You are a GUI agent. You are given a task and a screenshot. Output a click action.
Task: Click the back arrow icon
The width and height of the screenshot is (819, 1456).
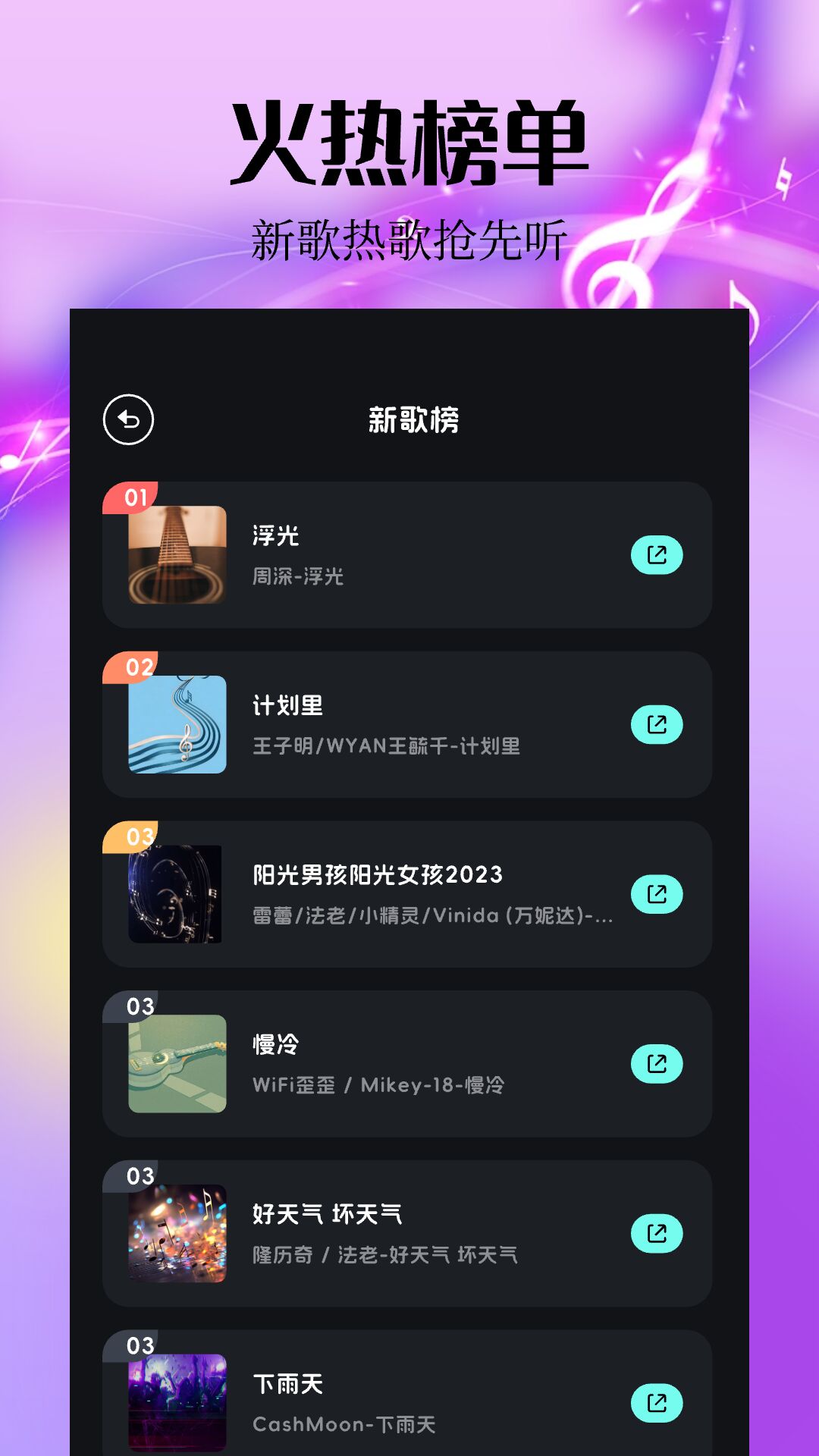127,418
